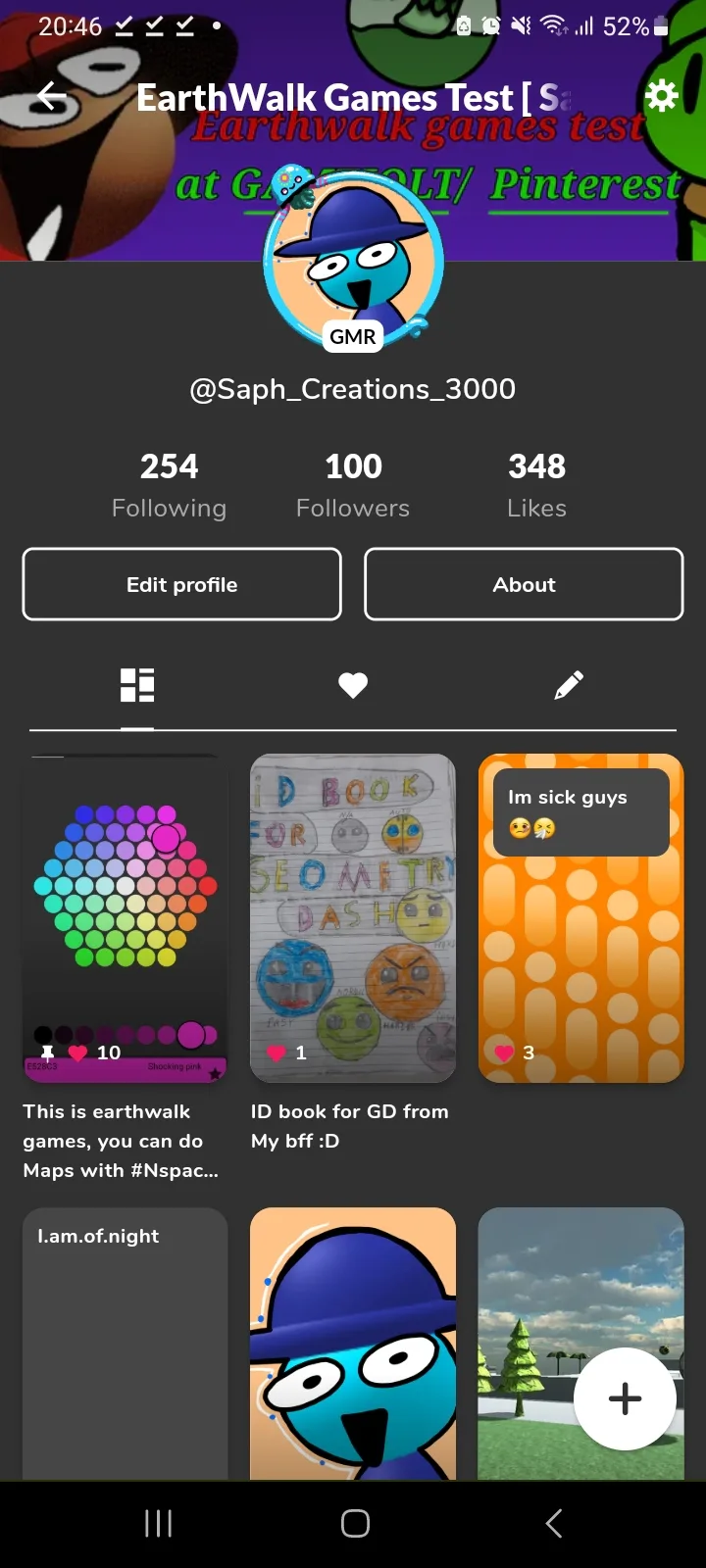
Task: Switch to the liked posts heart tab
Action: pyautogui.click(x=353, y=685)
